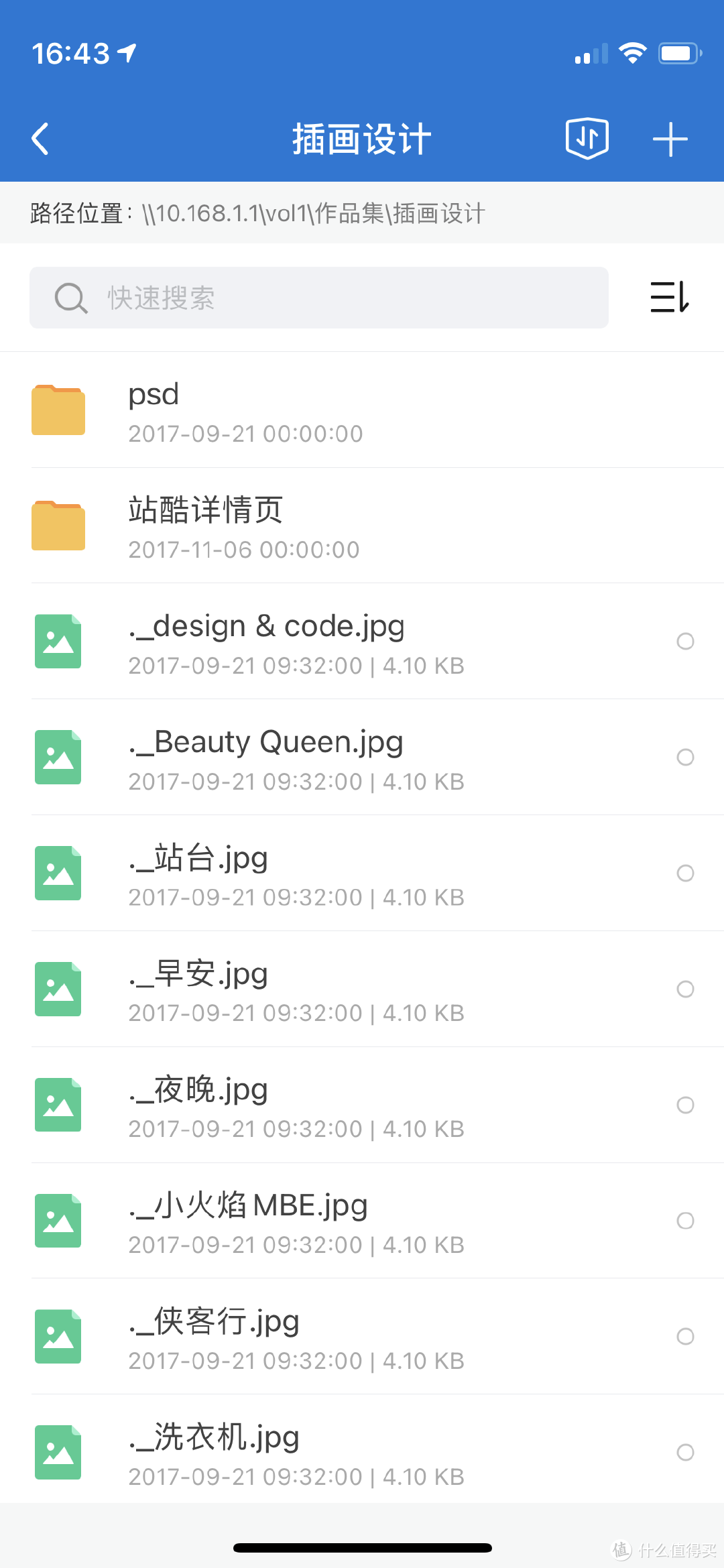Open the sort order dropdown
724x1568 pixels.
tap(668, 298)
